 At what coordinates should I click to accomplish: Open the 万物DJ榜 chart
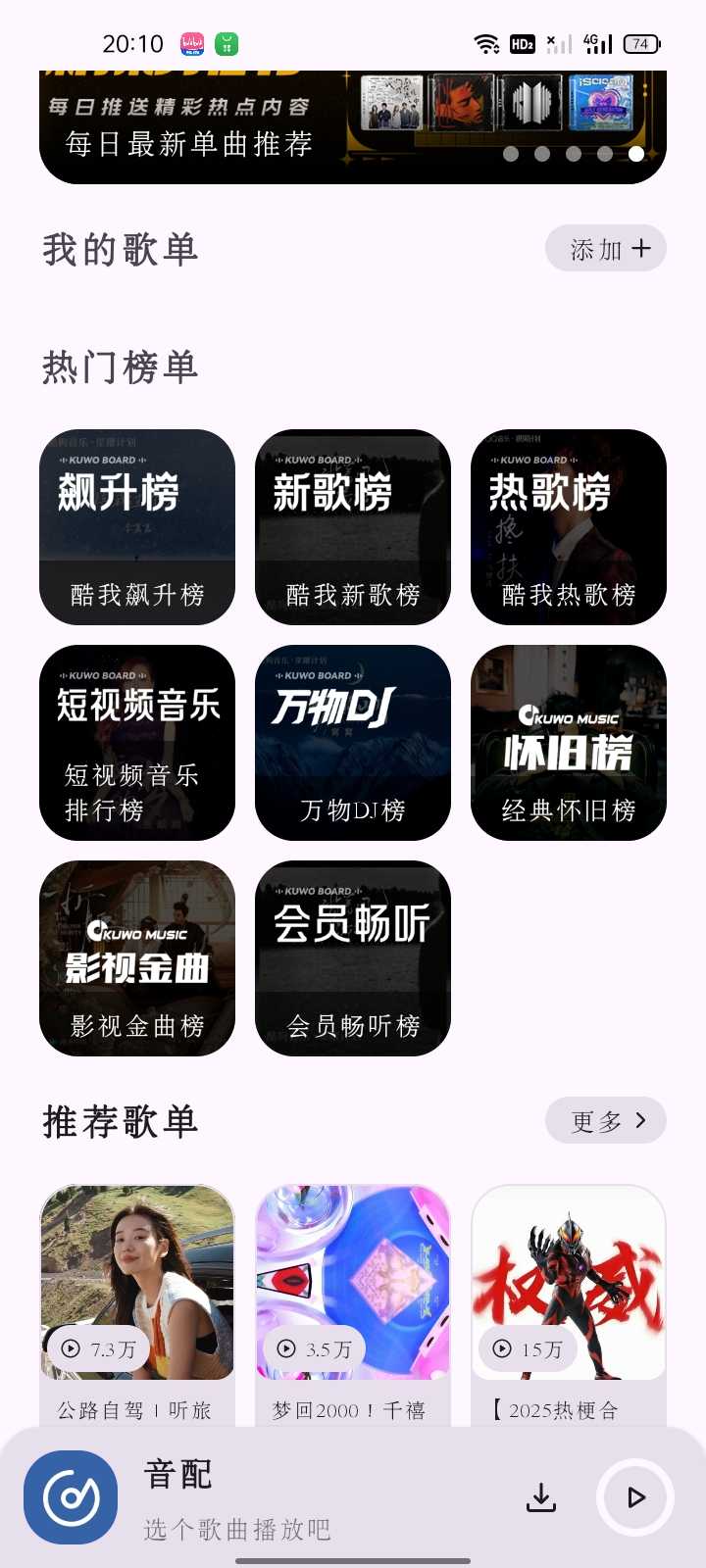point(353,743)
